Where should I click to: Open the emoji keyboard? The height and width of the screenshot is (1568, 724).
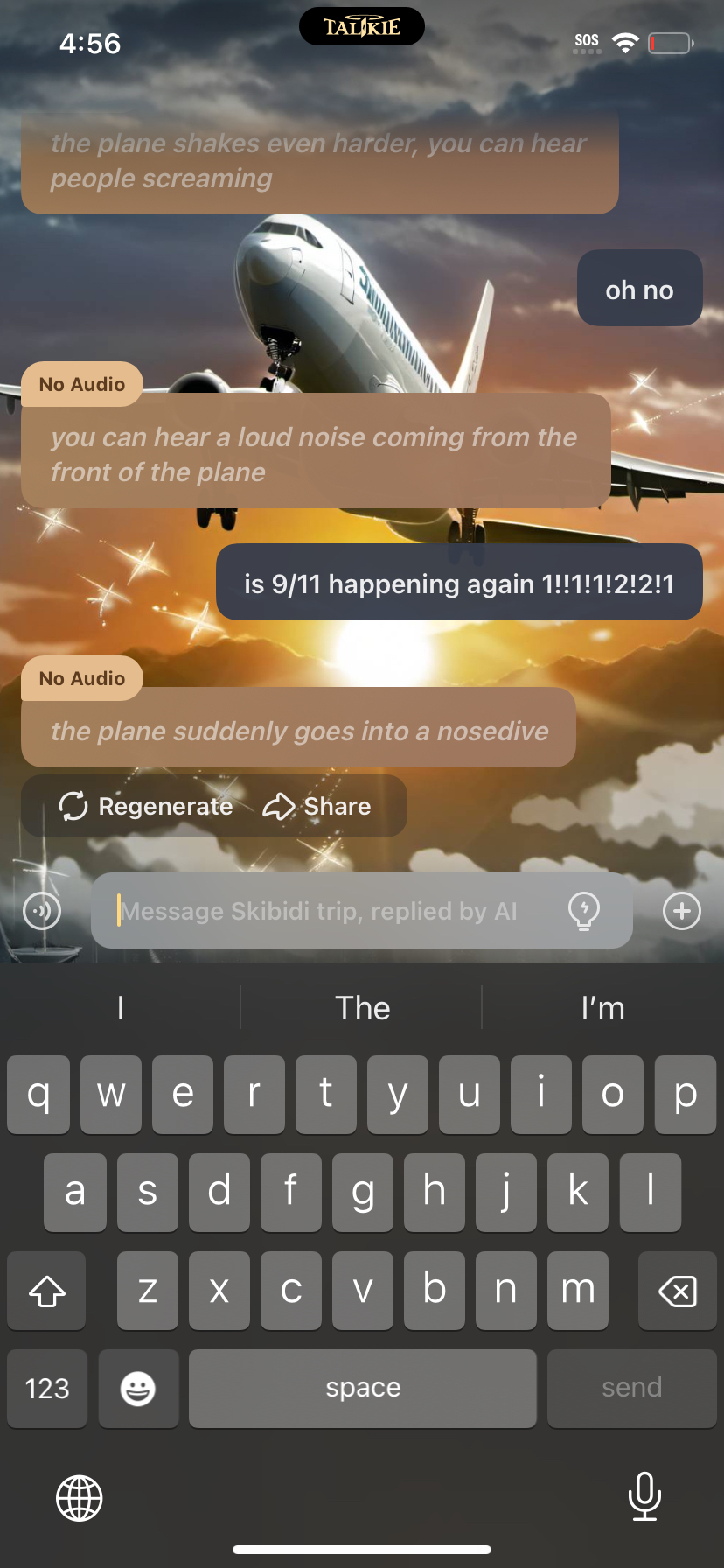tap(138, 1388)
